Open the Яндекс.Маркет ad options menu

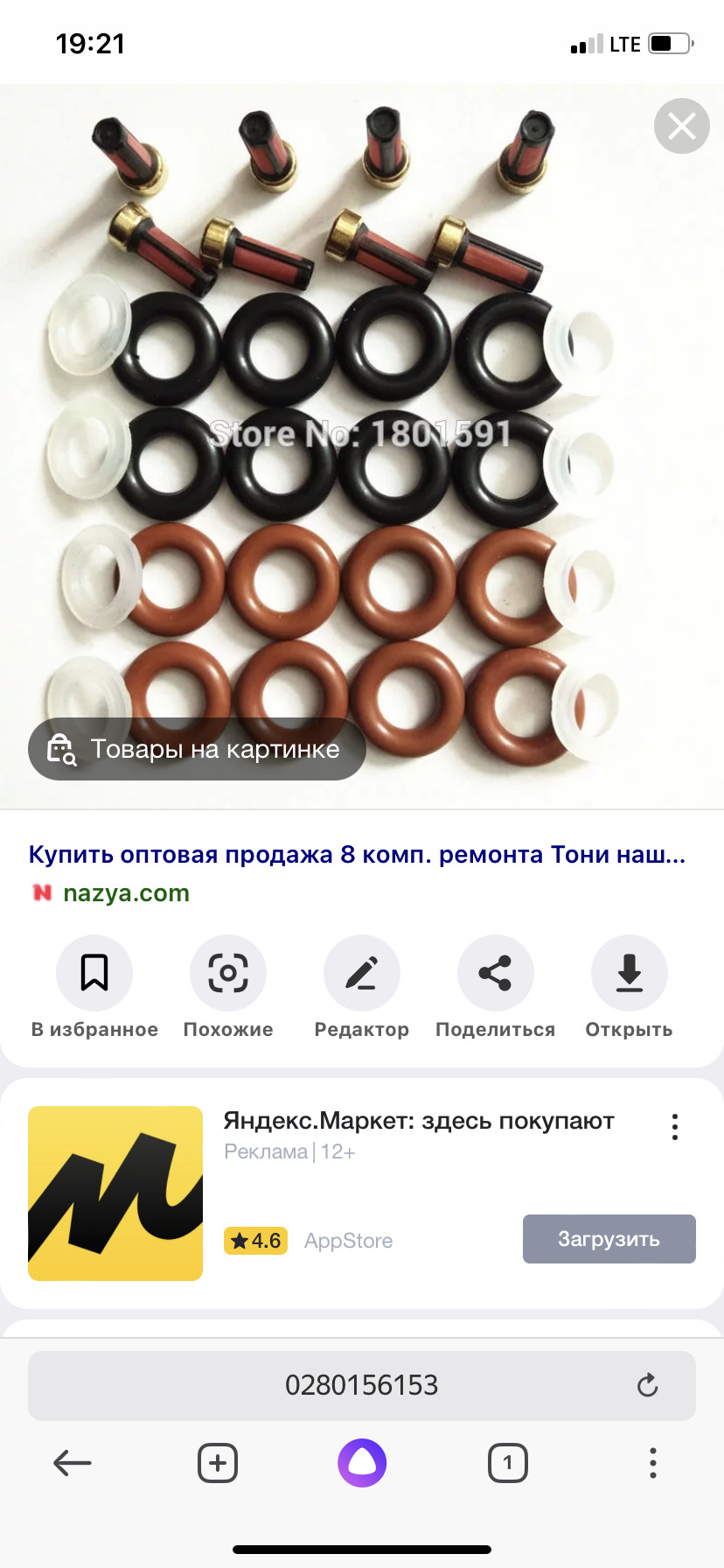(x=674, y=1127)
